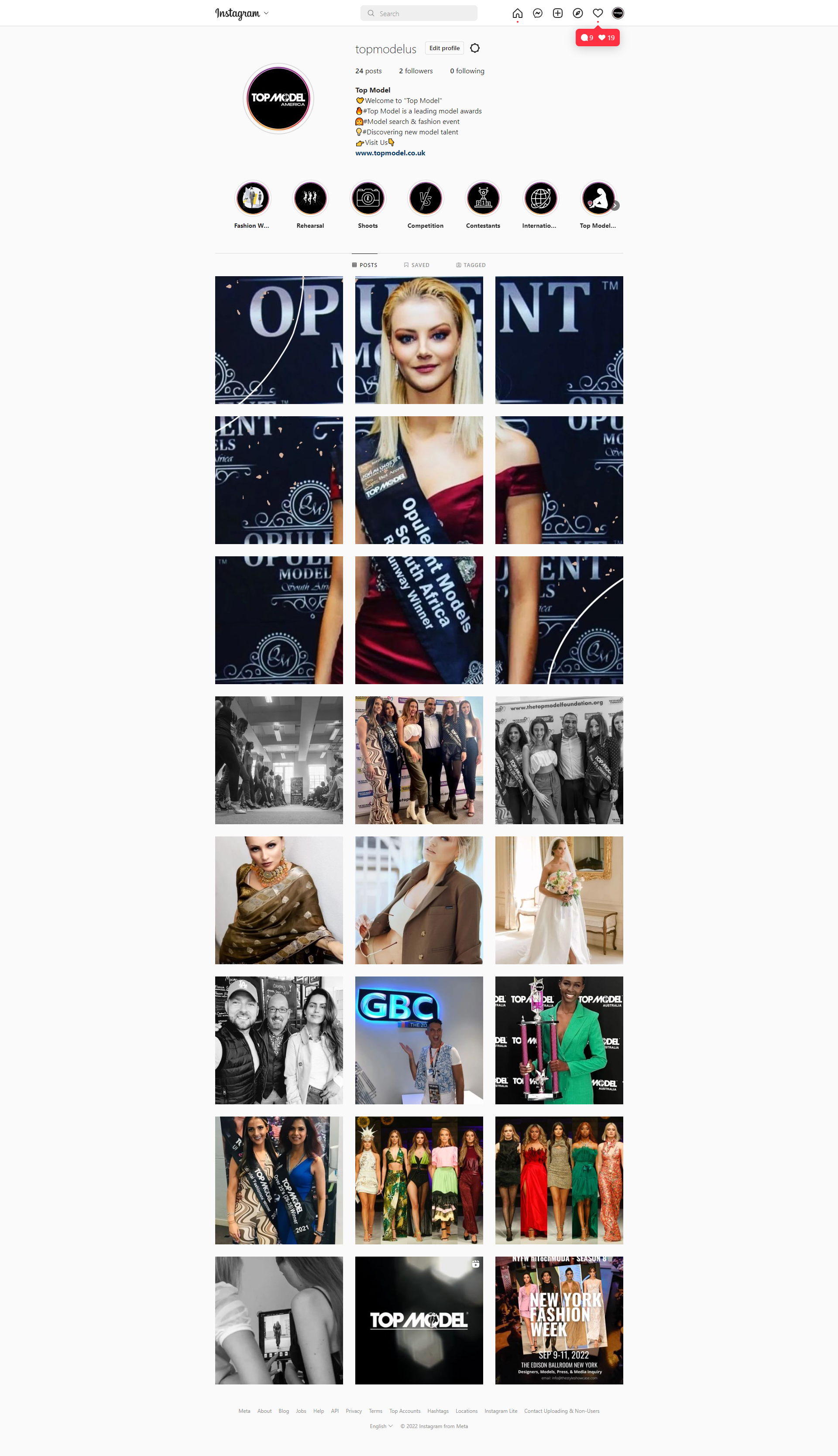Screen dimensions: 838x1456
Task: Change language from English dropdown
Action: 381,1426
